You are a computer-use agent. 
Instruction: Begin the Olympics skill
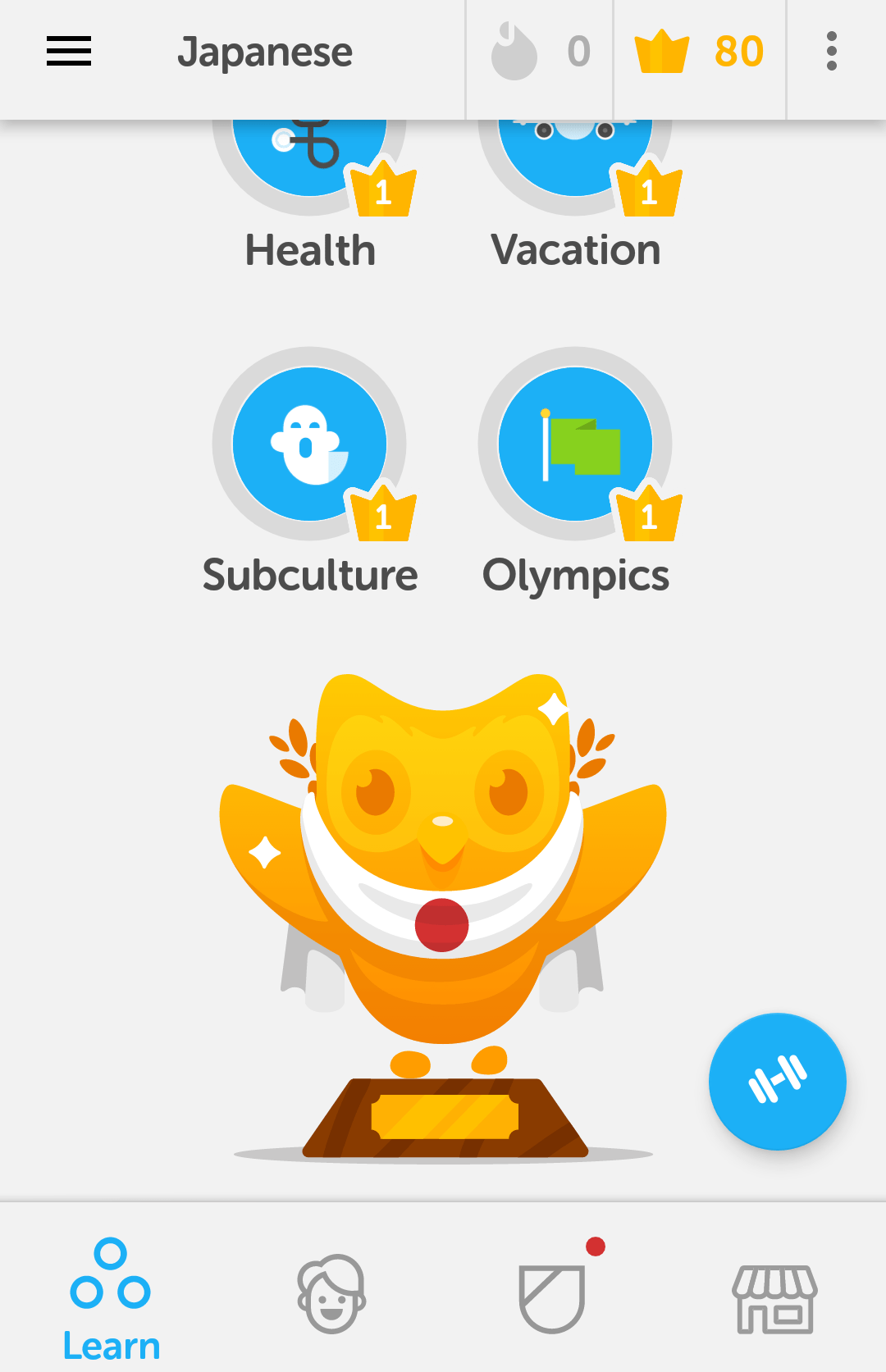577,443
